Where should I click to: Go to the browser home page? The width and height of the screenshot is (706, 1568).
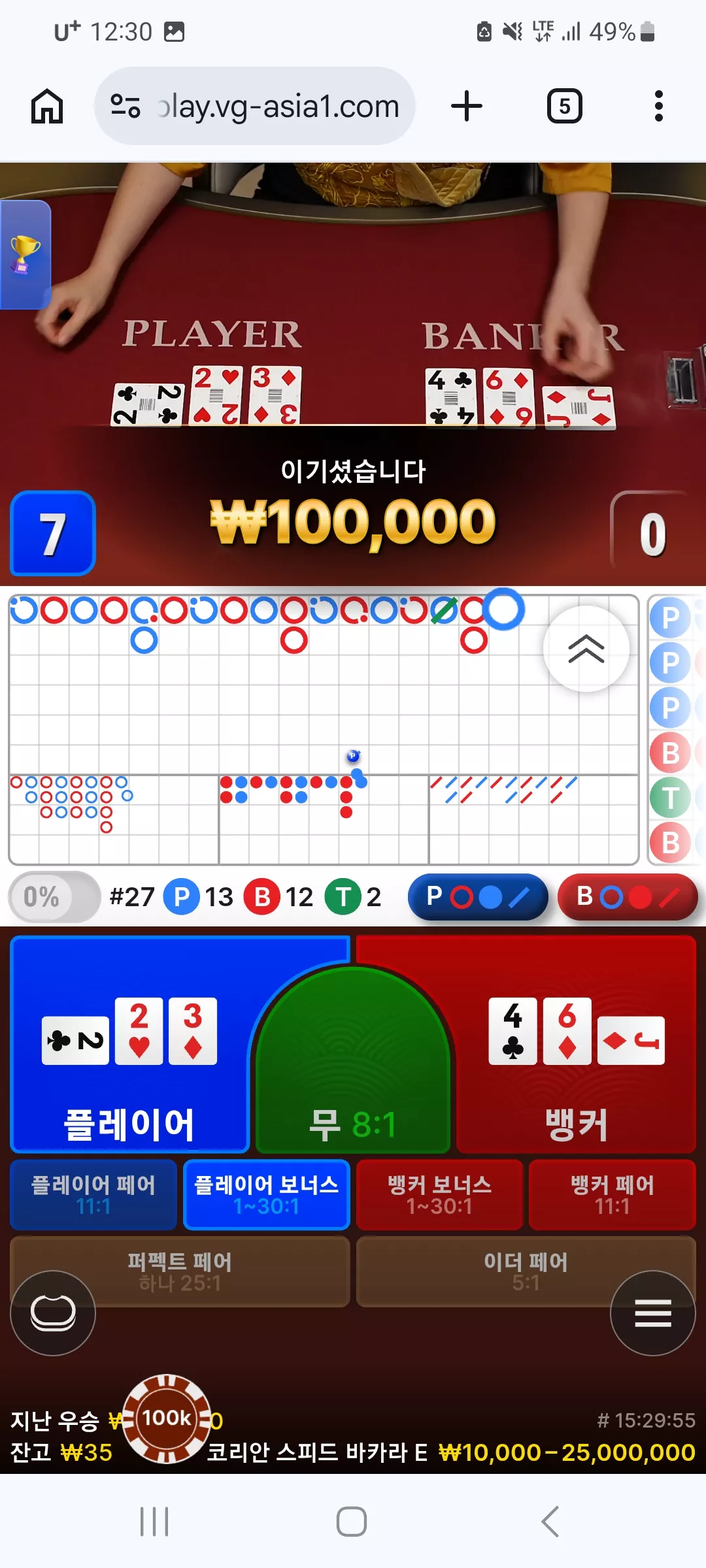[47, 106]
